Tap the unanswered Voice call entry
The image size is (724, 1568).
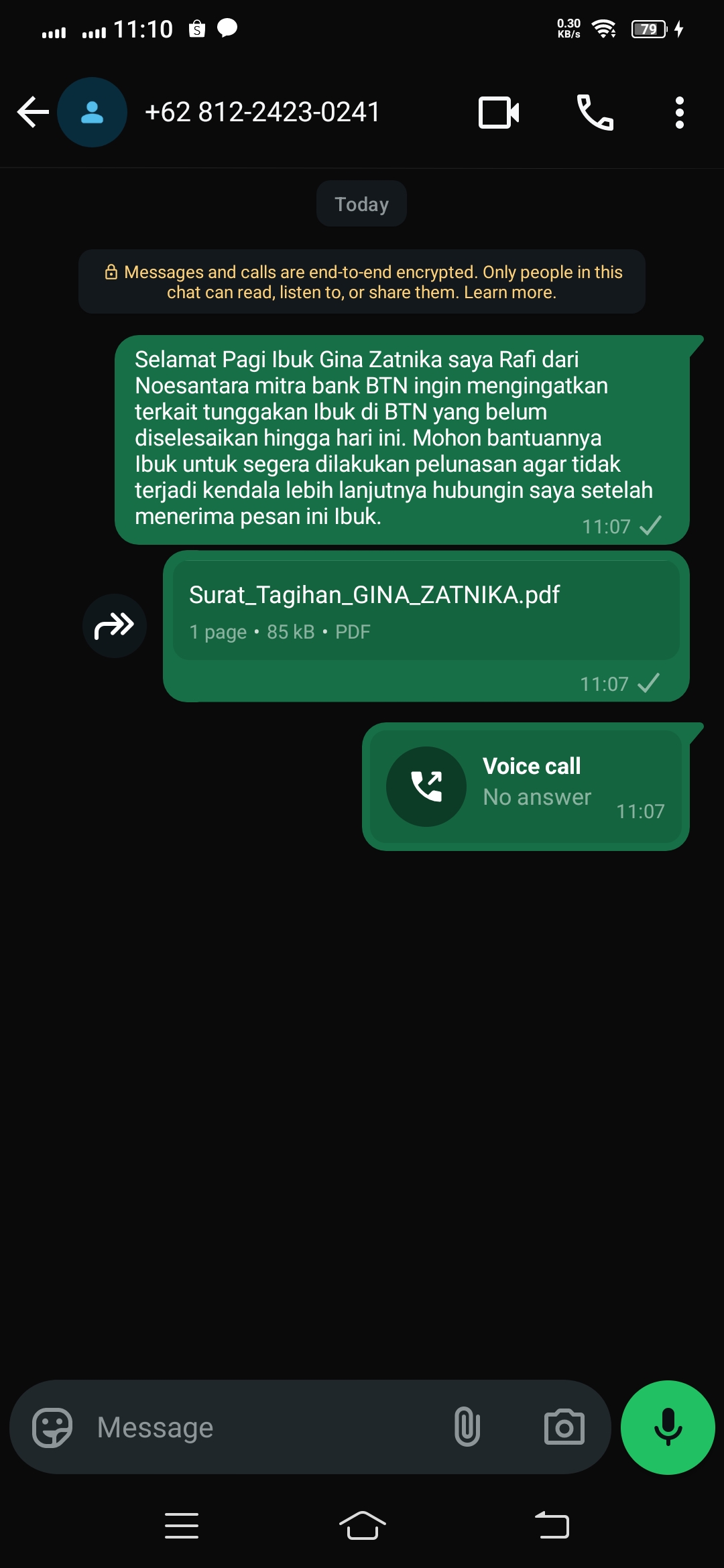pos(526,786)
